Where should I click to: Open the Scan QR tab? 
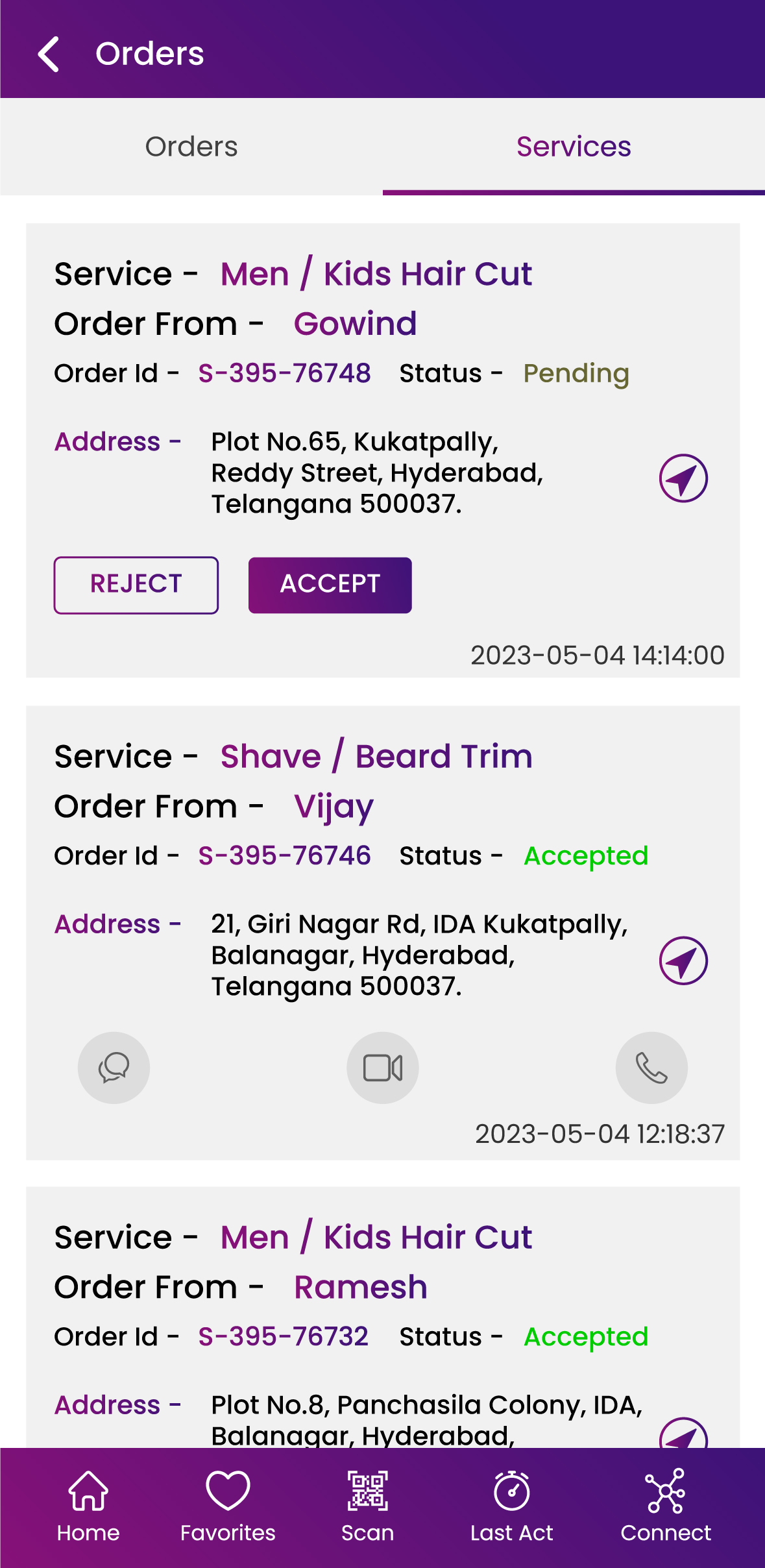pos(368,1507)
